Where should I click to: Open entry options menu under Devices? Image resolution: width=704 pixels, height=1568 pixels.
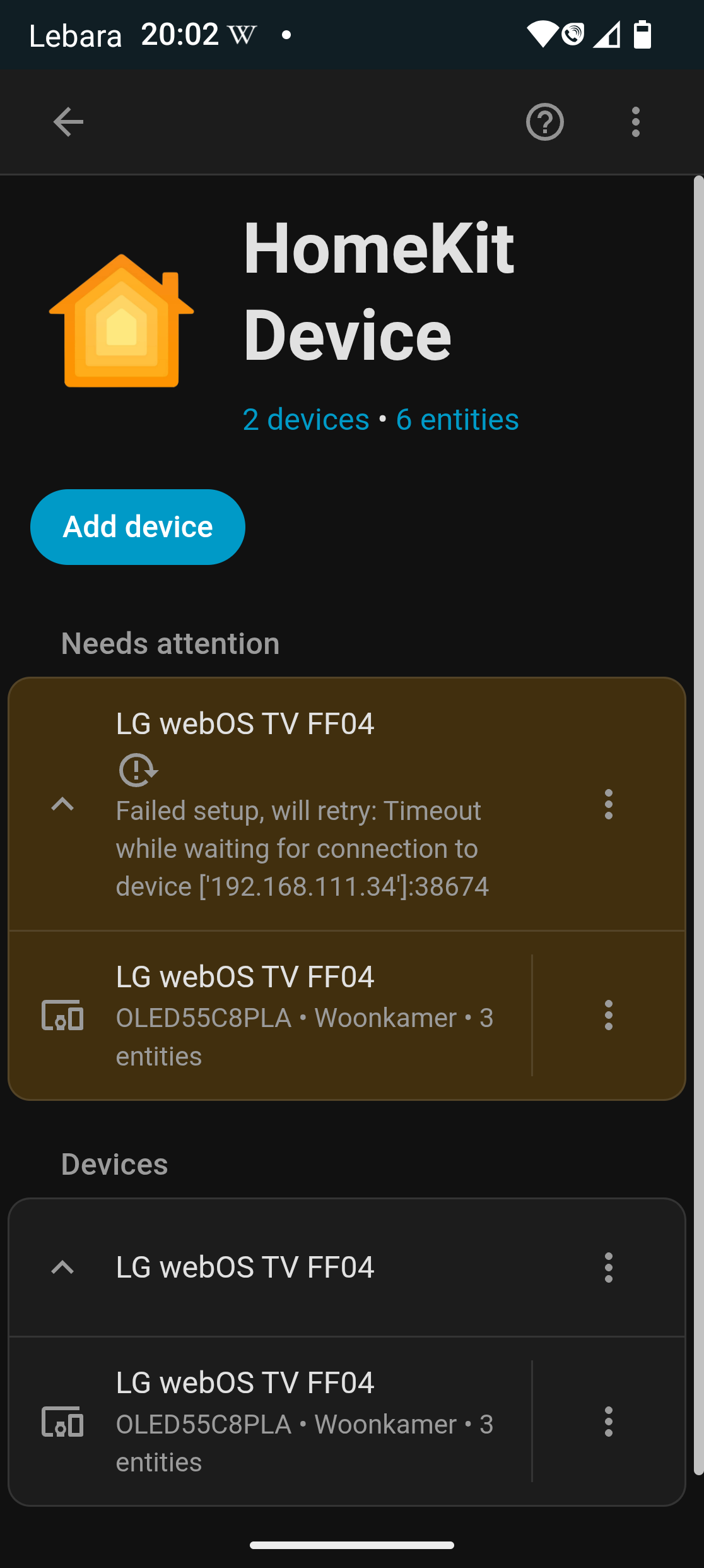click(x=608, y=1268)
